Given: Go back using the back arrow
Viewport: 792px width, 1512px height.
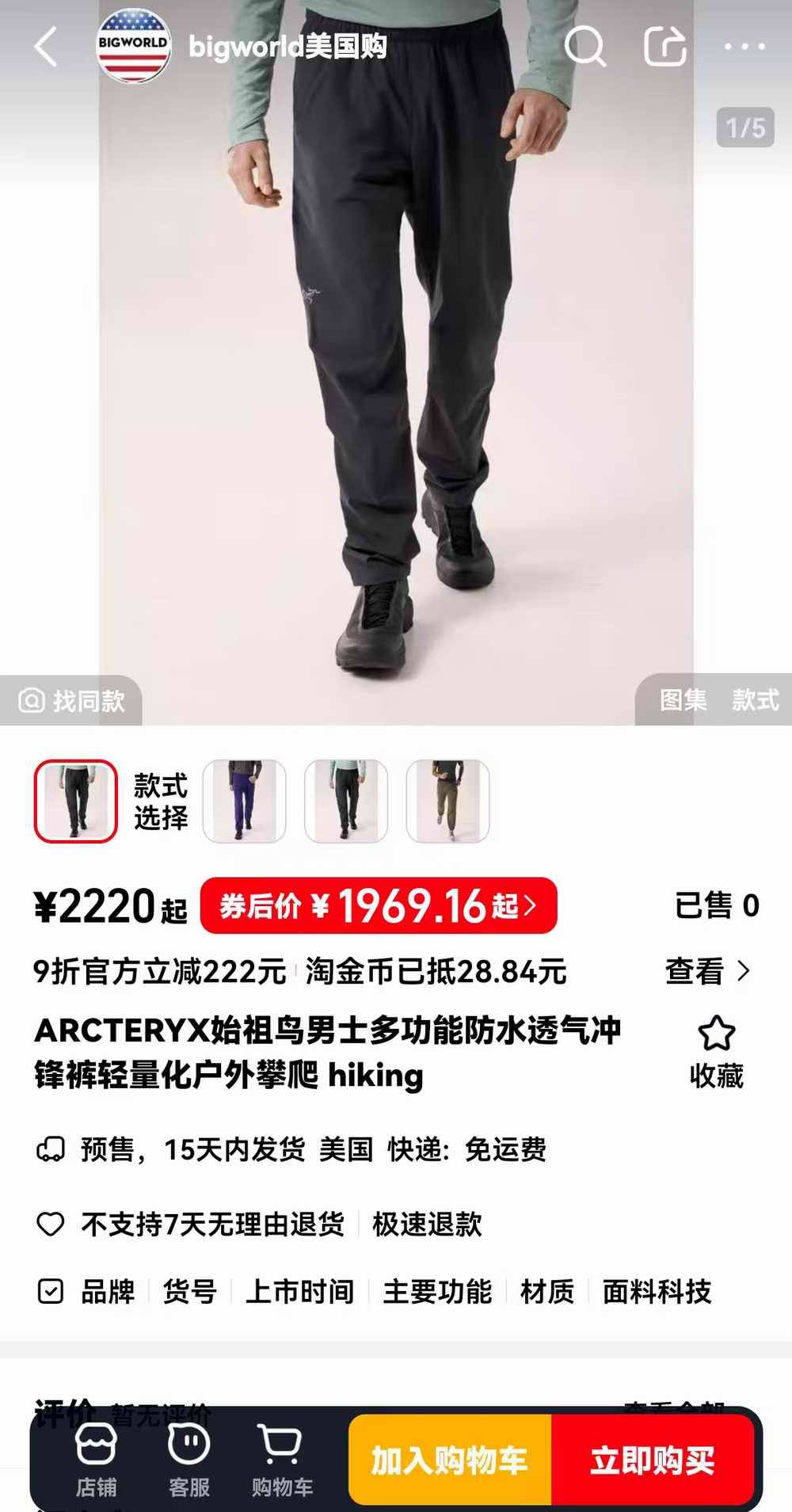Looking at the screenshot, I should (x=46, y=47).
